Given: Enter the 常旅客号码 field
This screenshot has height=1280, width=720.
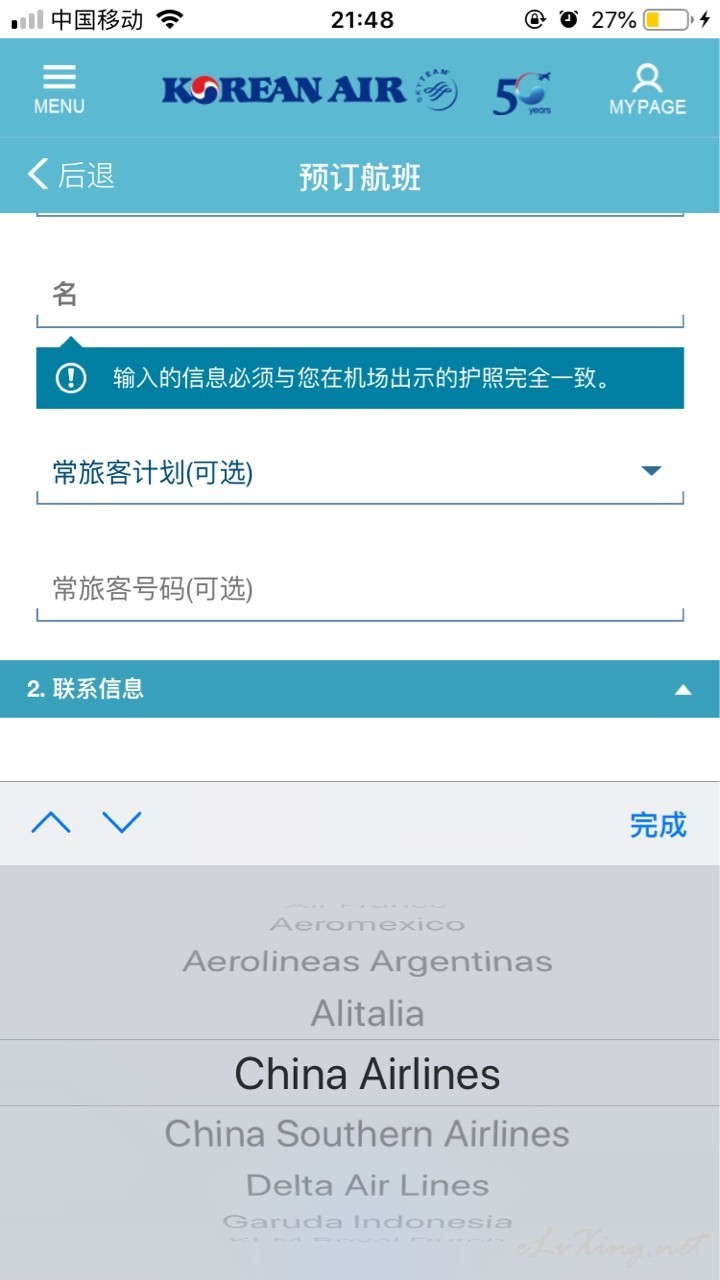Looking at the screenshot, I should 360,589.
